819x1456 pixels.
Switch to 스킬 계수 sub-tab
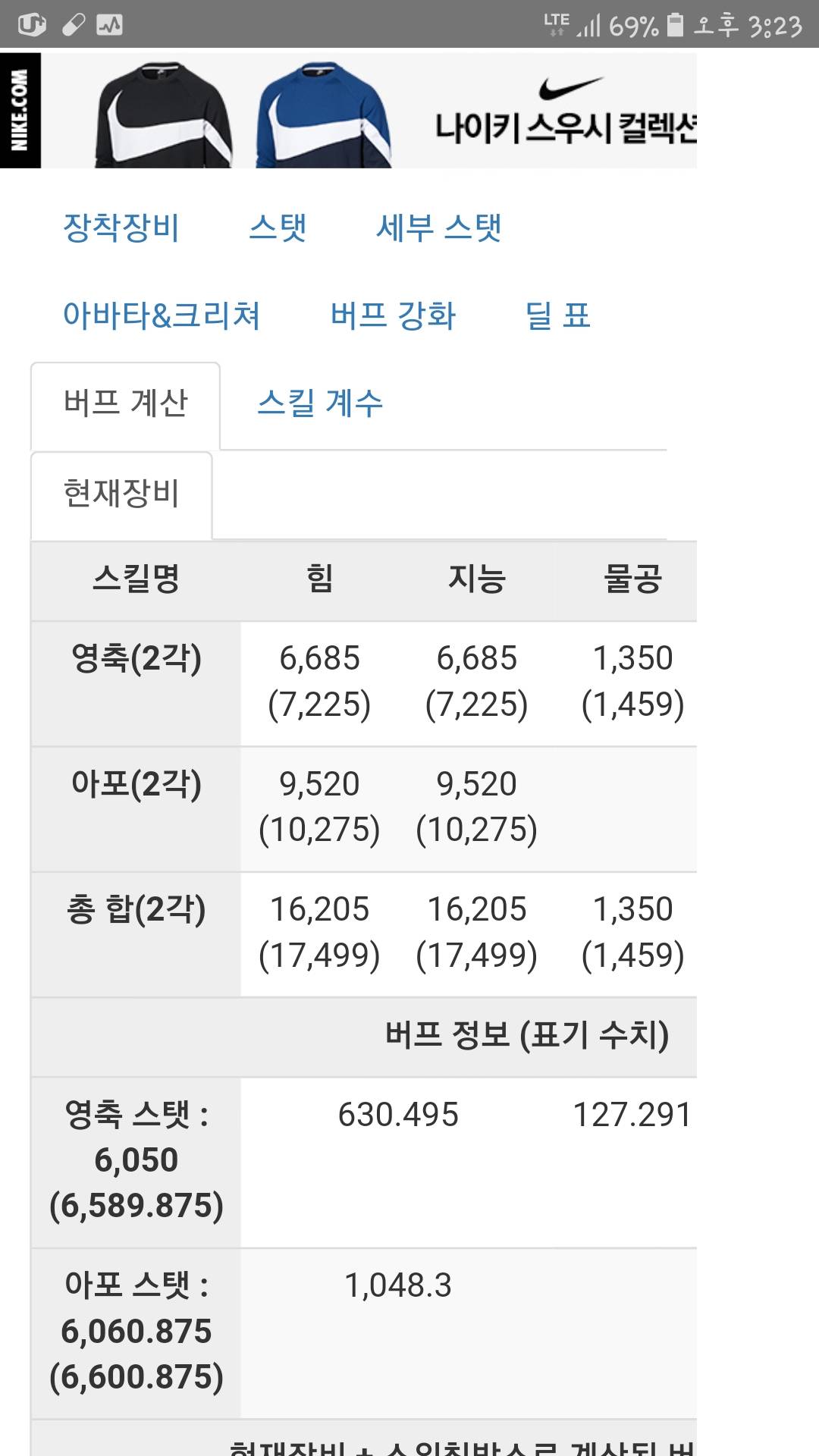click(x=320, y=403)
